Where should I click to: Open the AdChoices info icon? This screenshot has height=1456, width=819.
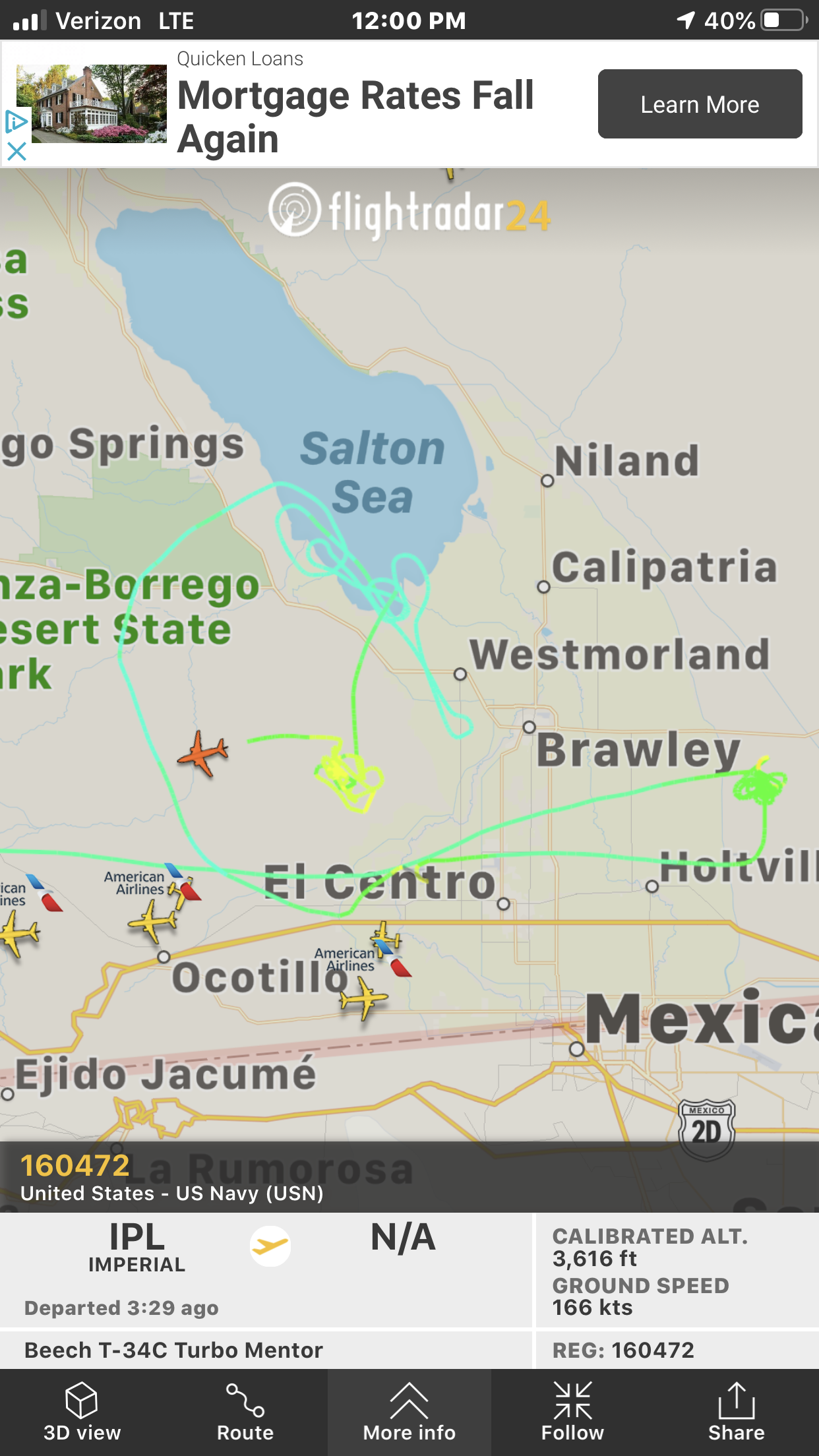point(16,122)
